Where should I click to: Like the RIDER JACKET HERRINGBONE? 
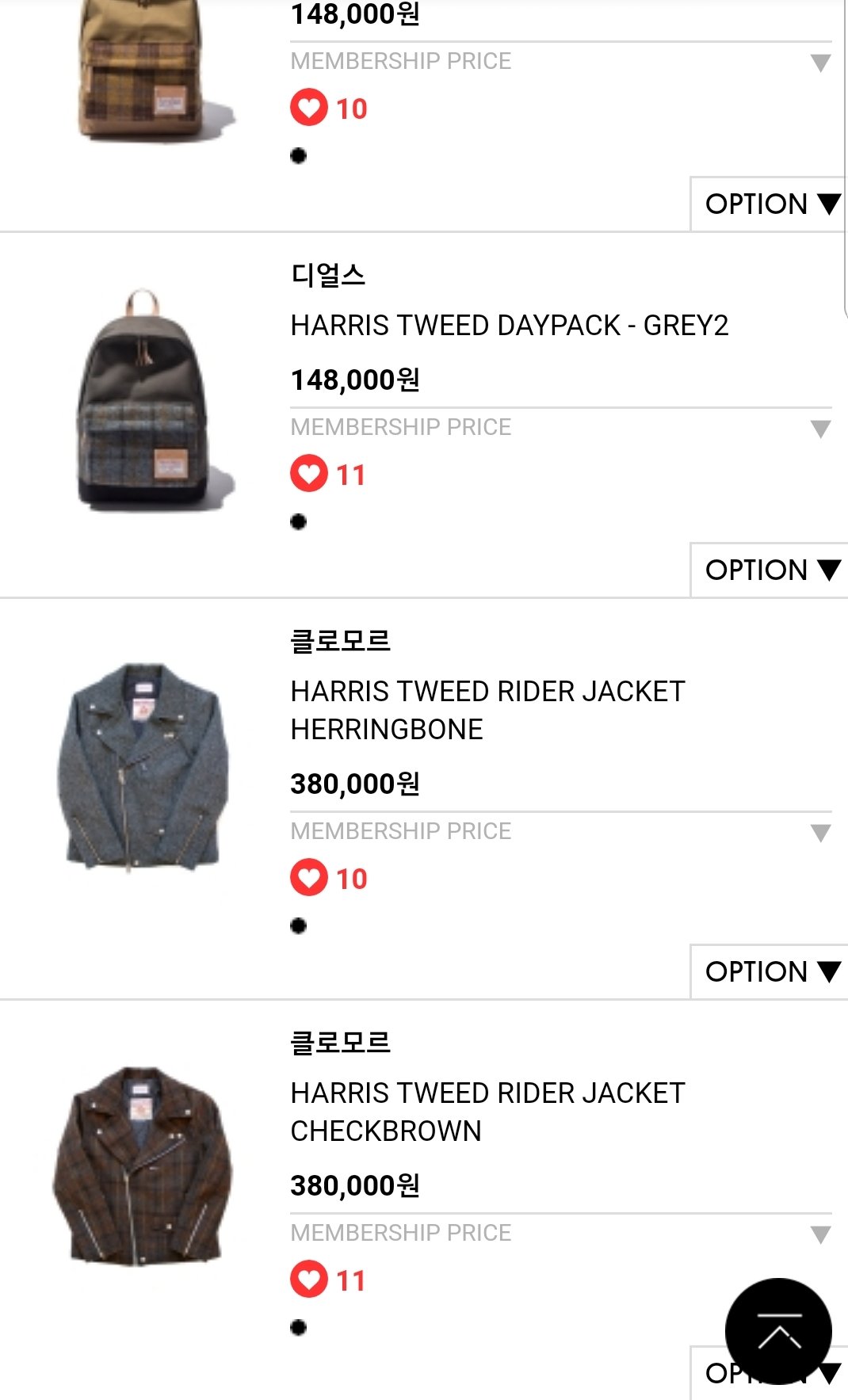309,878
